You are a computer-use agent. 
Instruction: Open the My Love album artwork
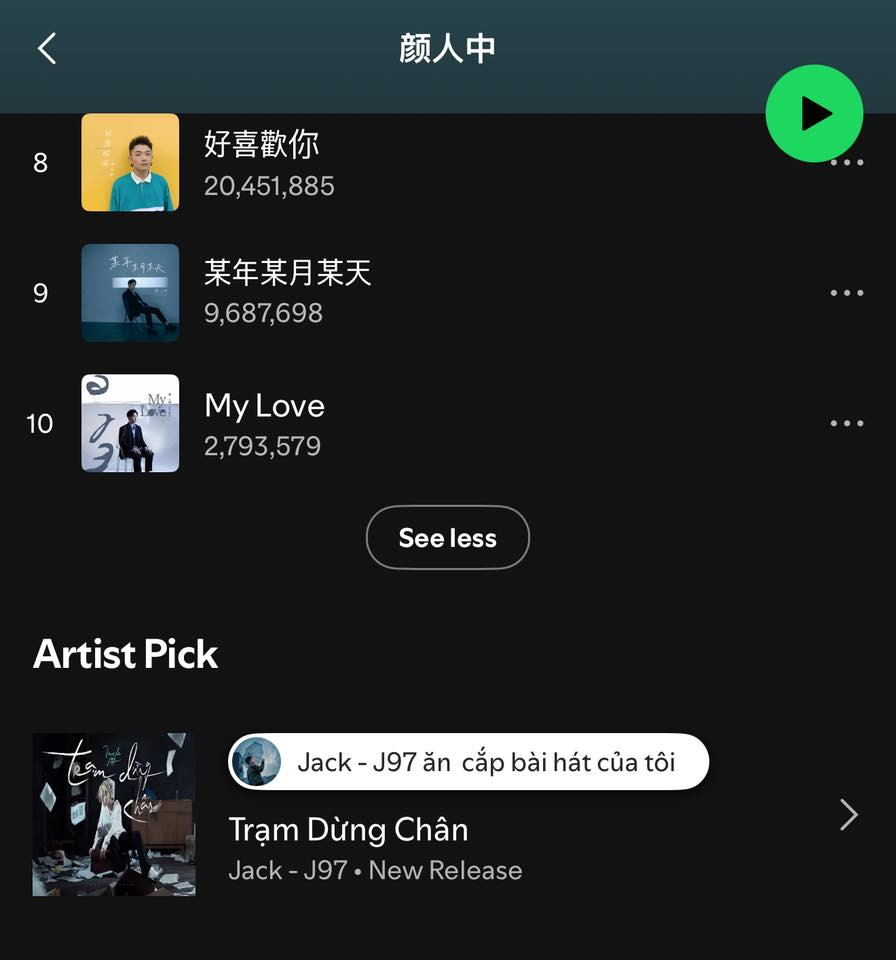click(x=130, y=424)
